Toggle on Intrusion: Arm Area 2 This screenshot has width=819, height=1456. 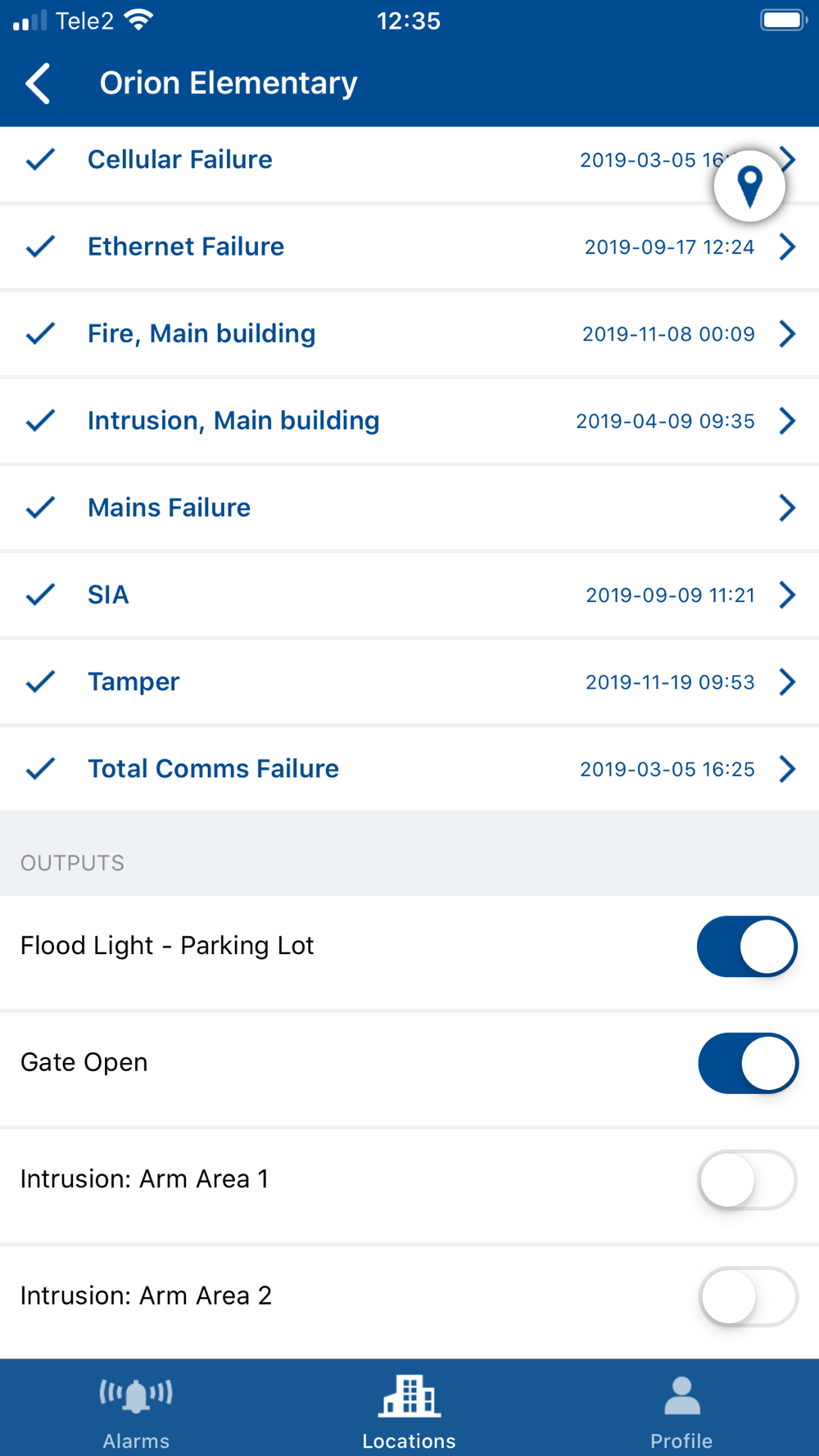coord(748,1296)
